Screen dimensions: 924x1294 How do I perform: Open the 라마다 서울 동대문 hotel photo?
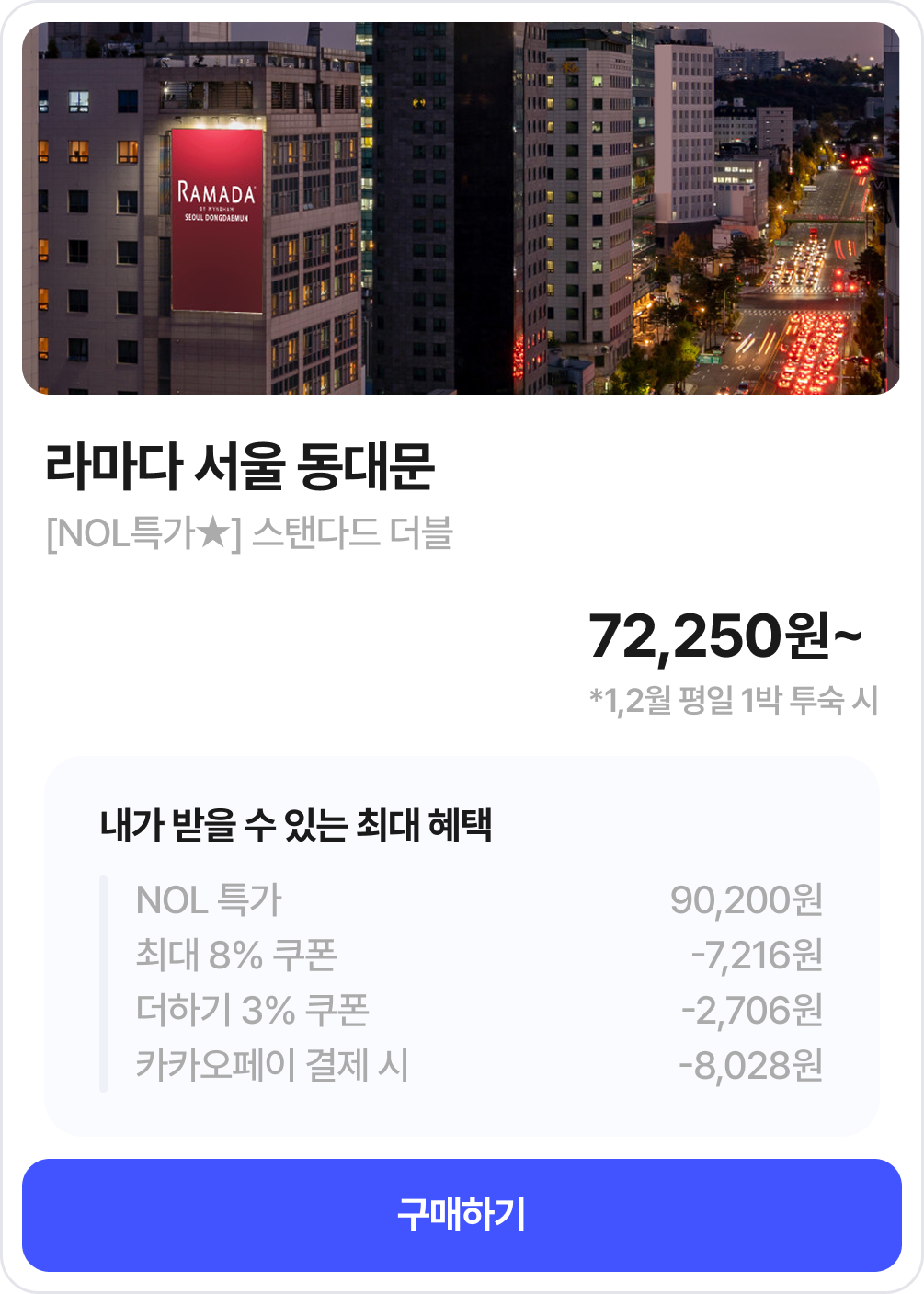[462, 209]
